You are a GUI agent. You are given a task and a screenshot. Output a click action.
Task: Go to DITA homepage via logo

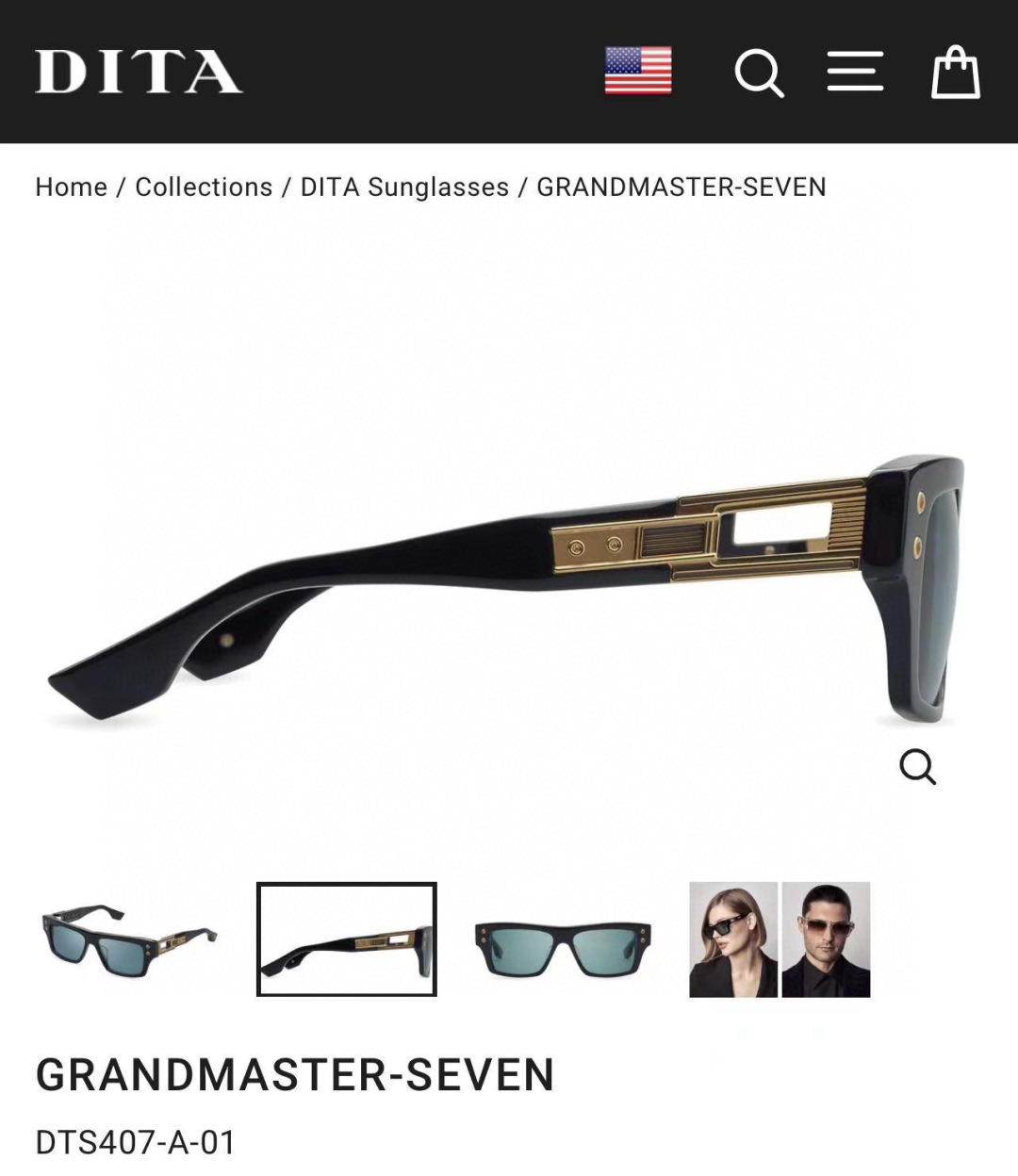pos(139,72)
